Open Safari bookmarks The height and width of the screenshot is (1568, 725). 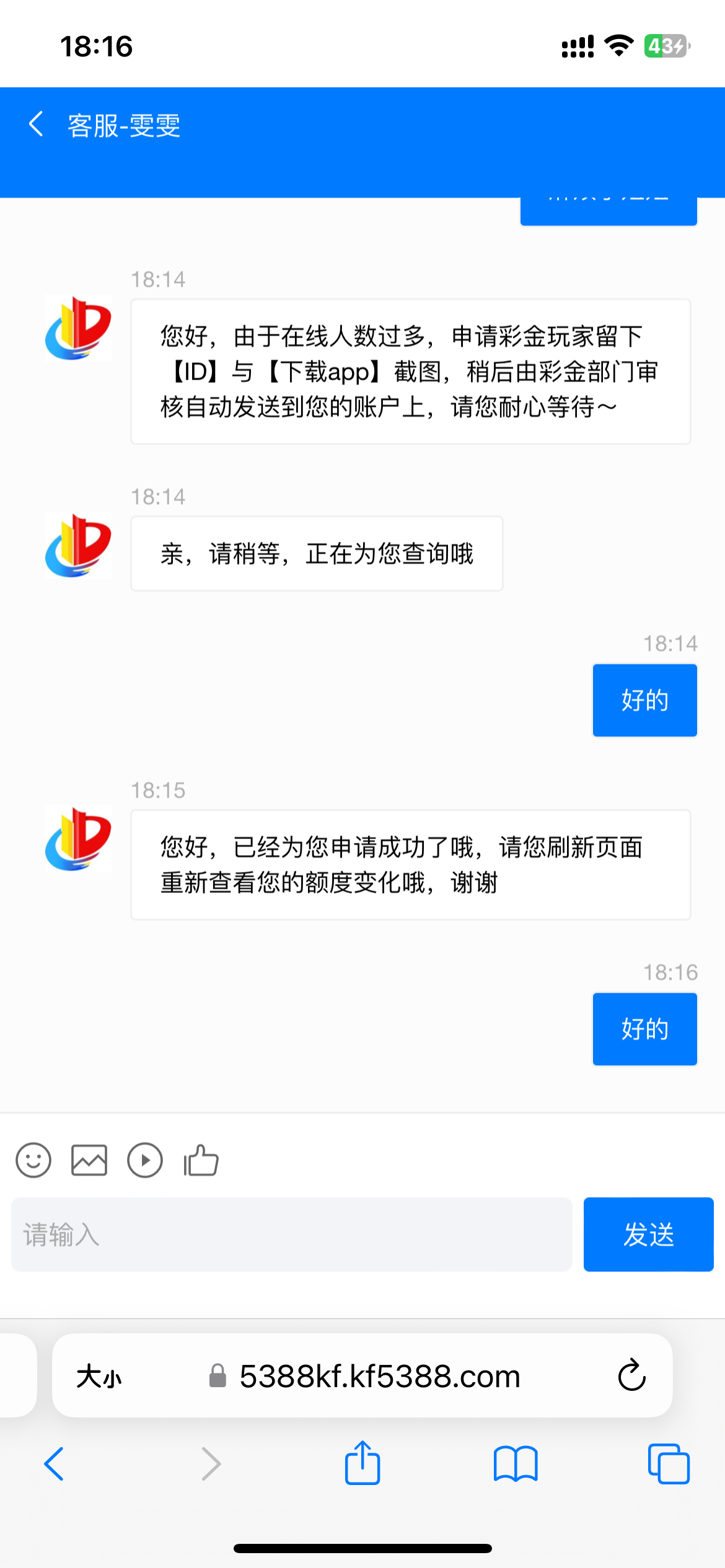[516, 1464]
